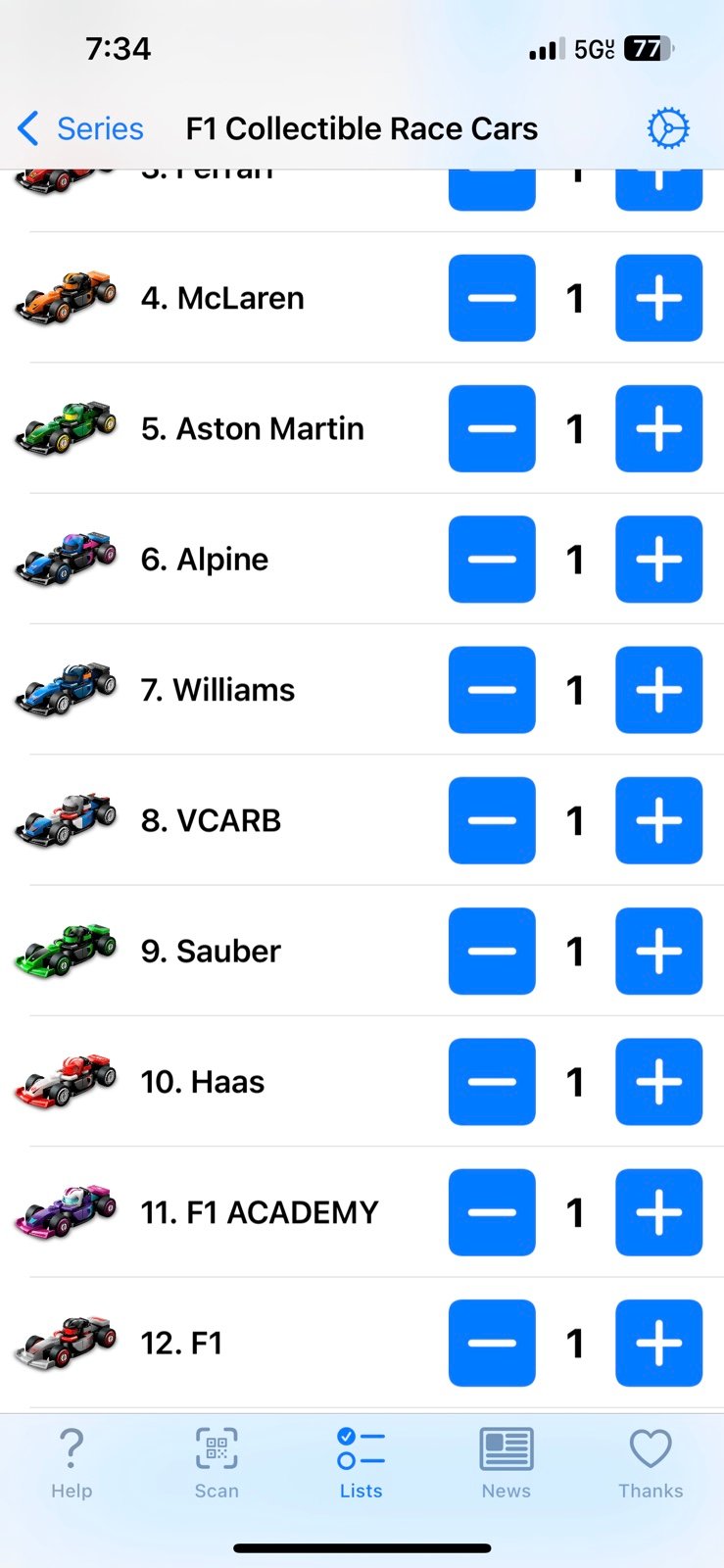Add one Sauber car

pyautogui.click(x=658, y=951)
